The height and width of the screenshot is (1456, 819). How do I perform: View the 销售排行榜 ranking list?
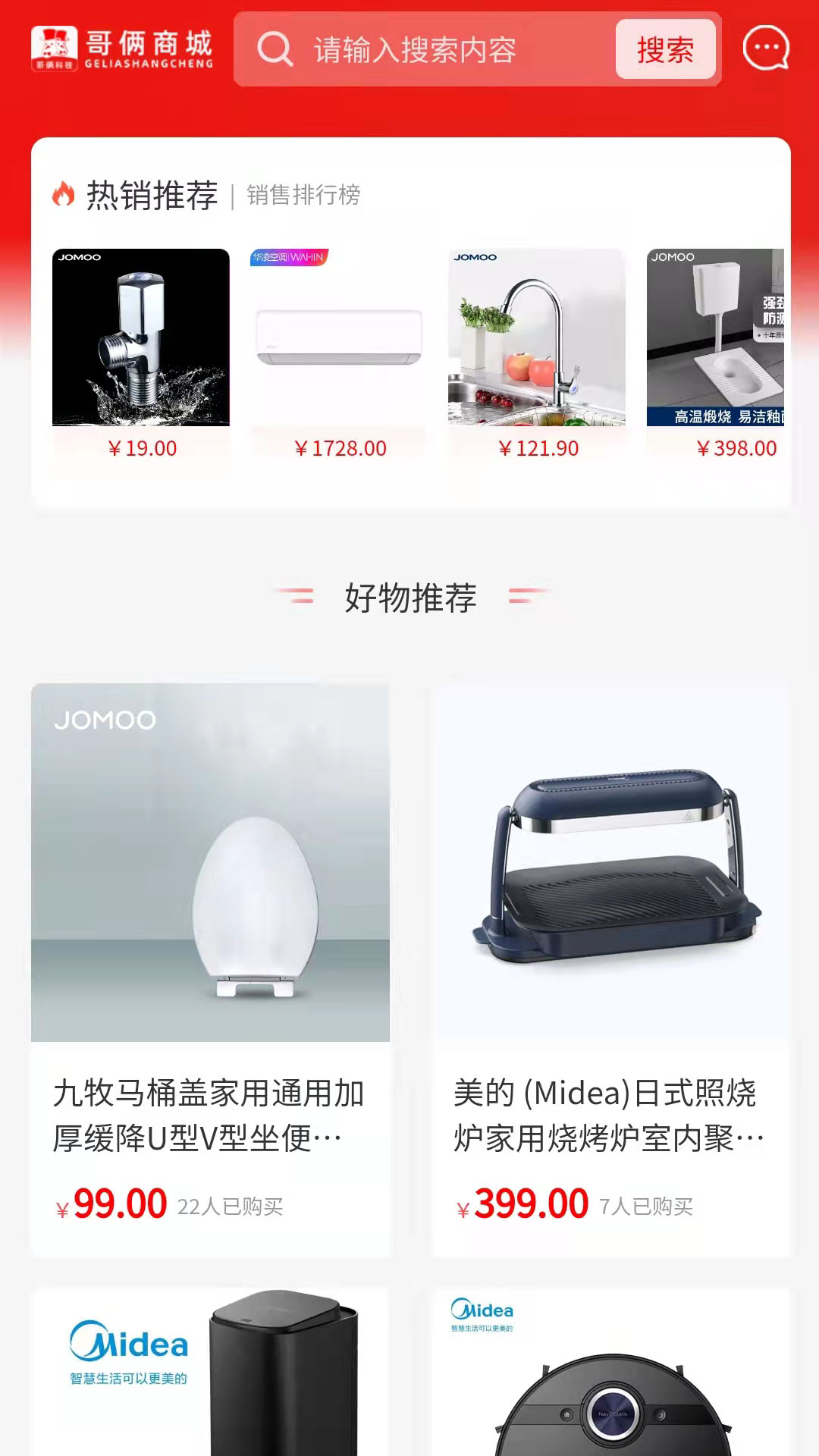click(302, 195)
